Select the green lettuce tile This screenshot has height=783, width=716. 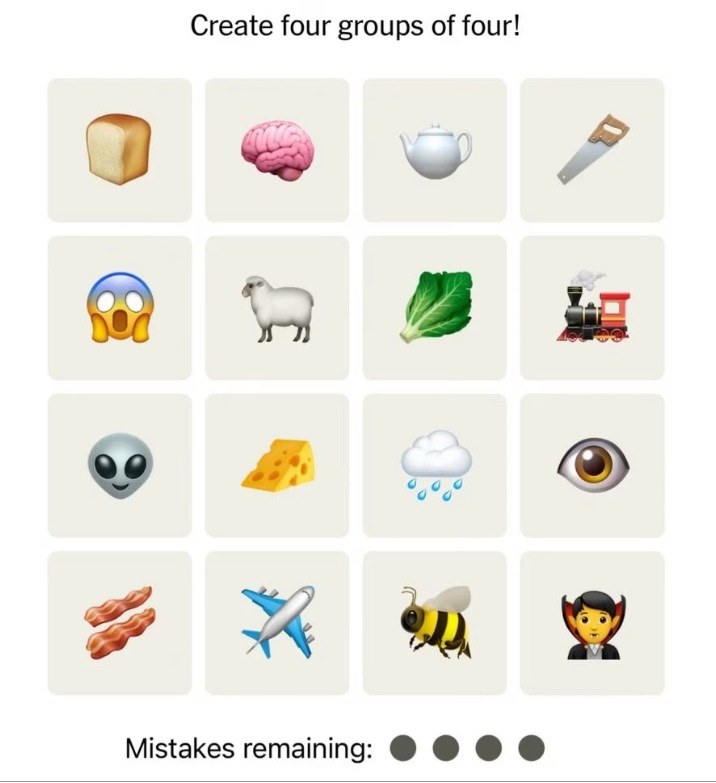pos(434,307)
